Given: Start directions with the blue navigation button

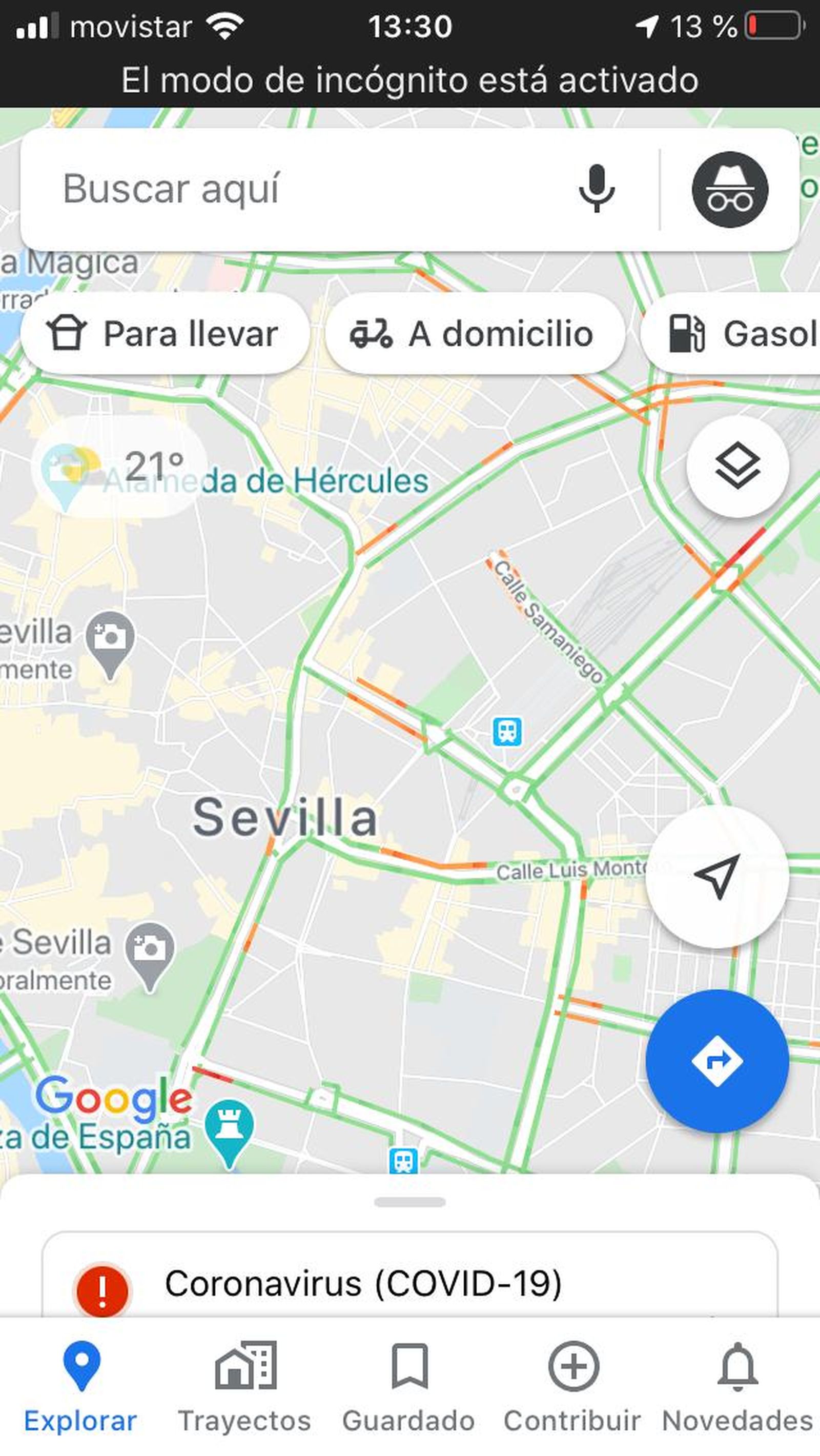Looking at the screenshot, I should [x=720, y=1061].
